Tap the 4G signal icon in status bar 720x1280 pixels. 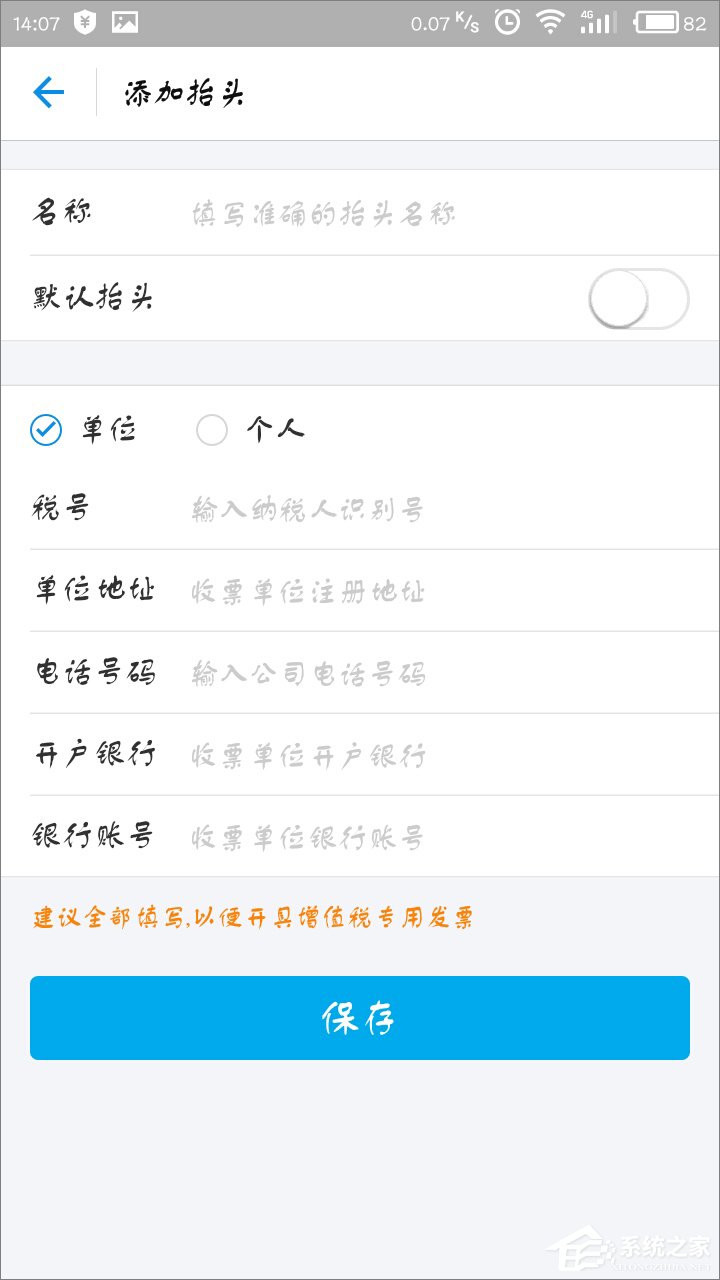(597, 22)
